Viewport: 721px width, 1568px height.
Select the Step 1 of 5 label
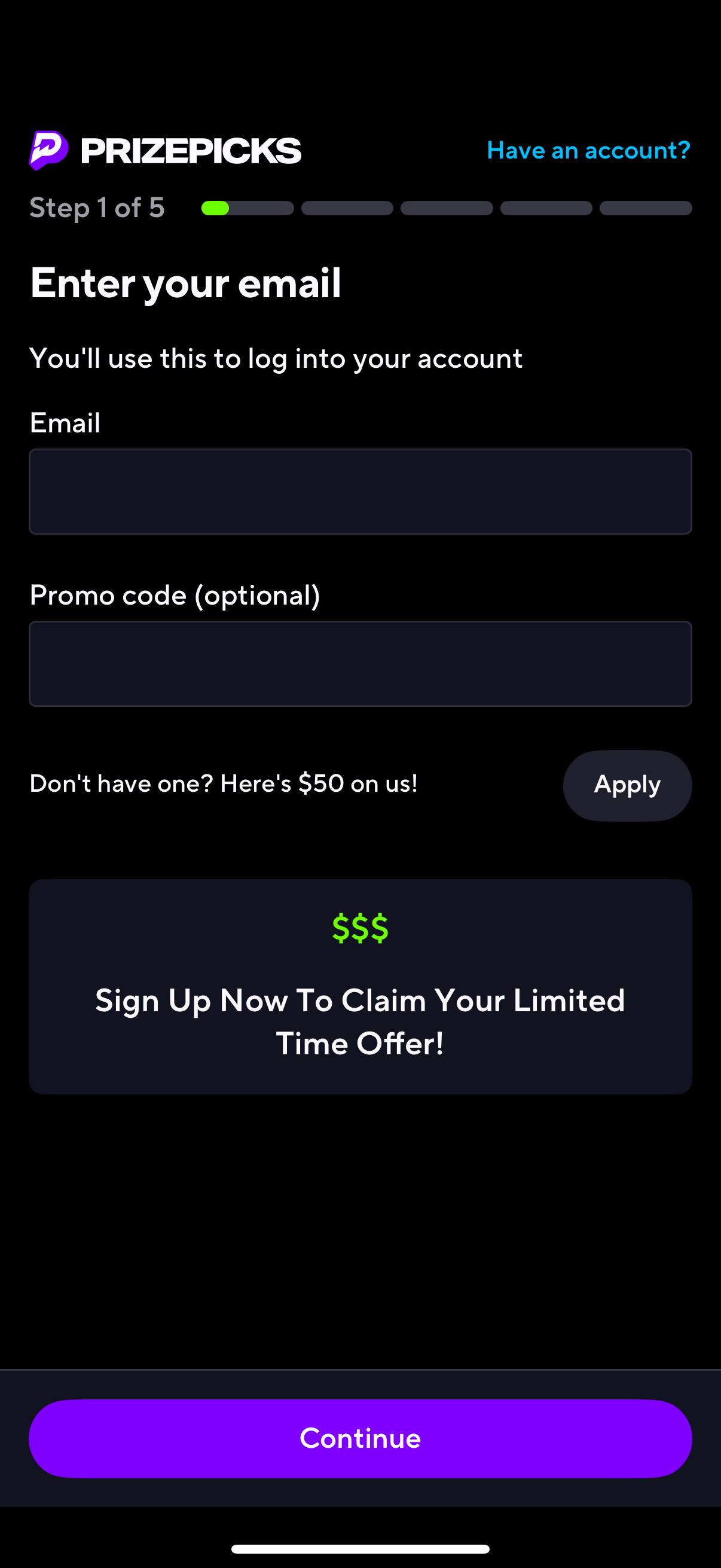(97, 208)
